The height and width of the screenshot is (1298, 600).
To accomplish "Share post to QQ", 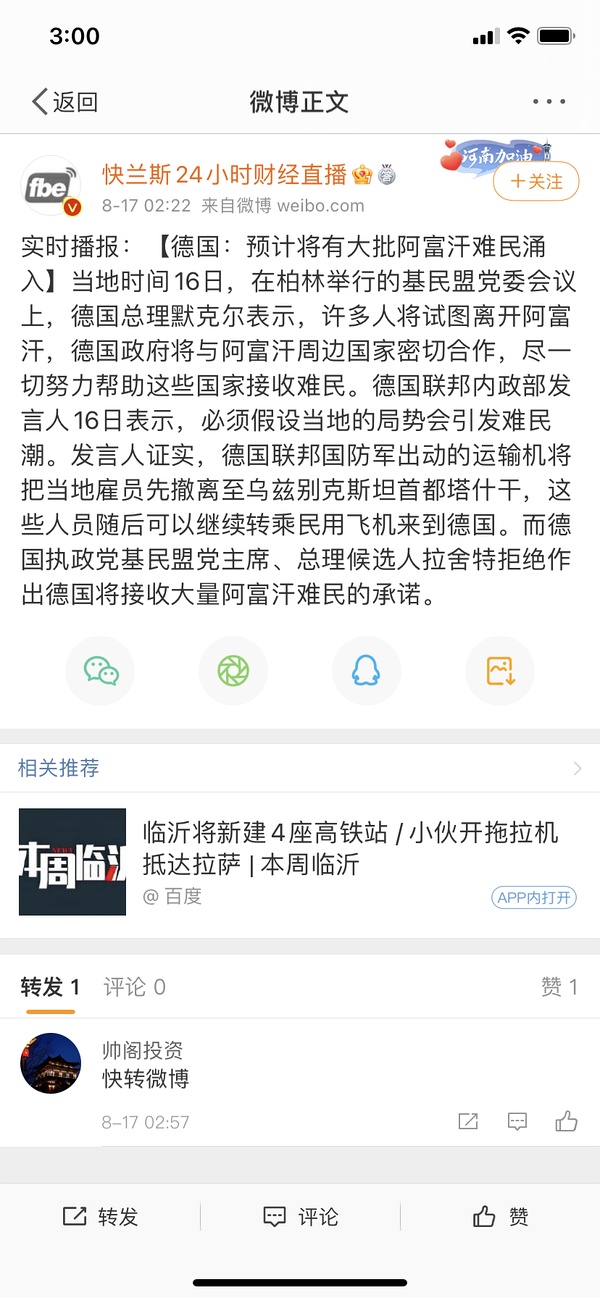I will click(x=366, y=670).
